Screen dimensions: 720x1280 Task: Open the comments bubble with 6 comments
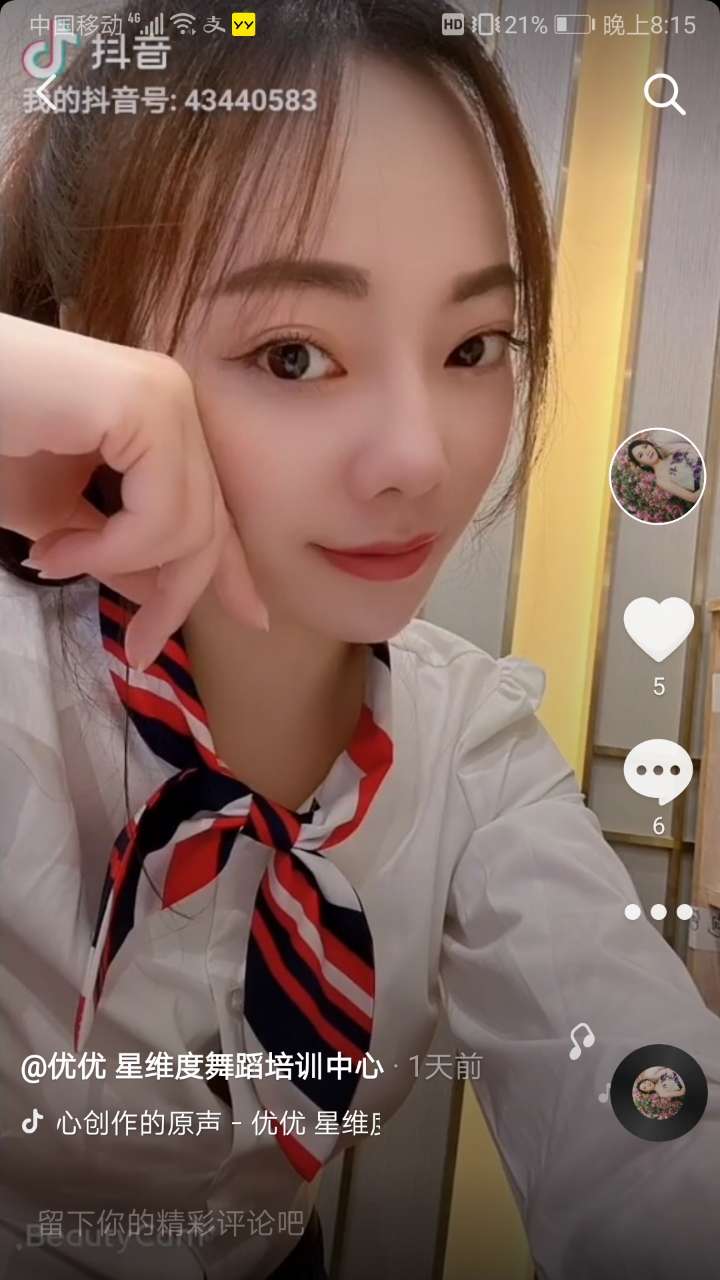click(x=658, y=772)
